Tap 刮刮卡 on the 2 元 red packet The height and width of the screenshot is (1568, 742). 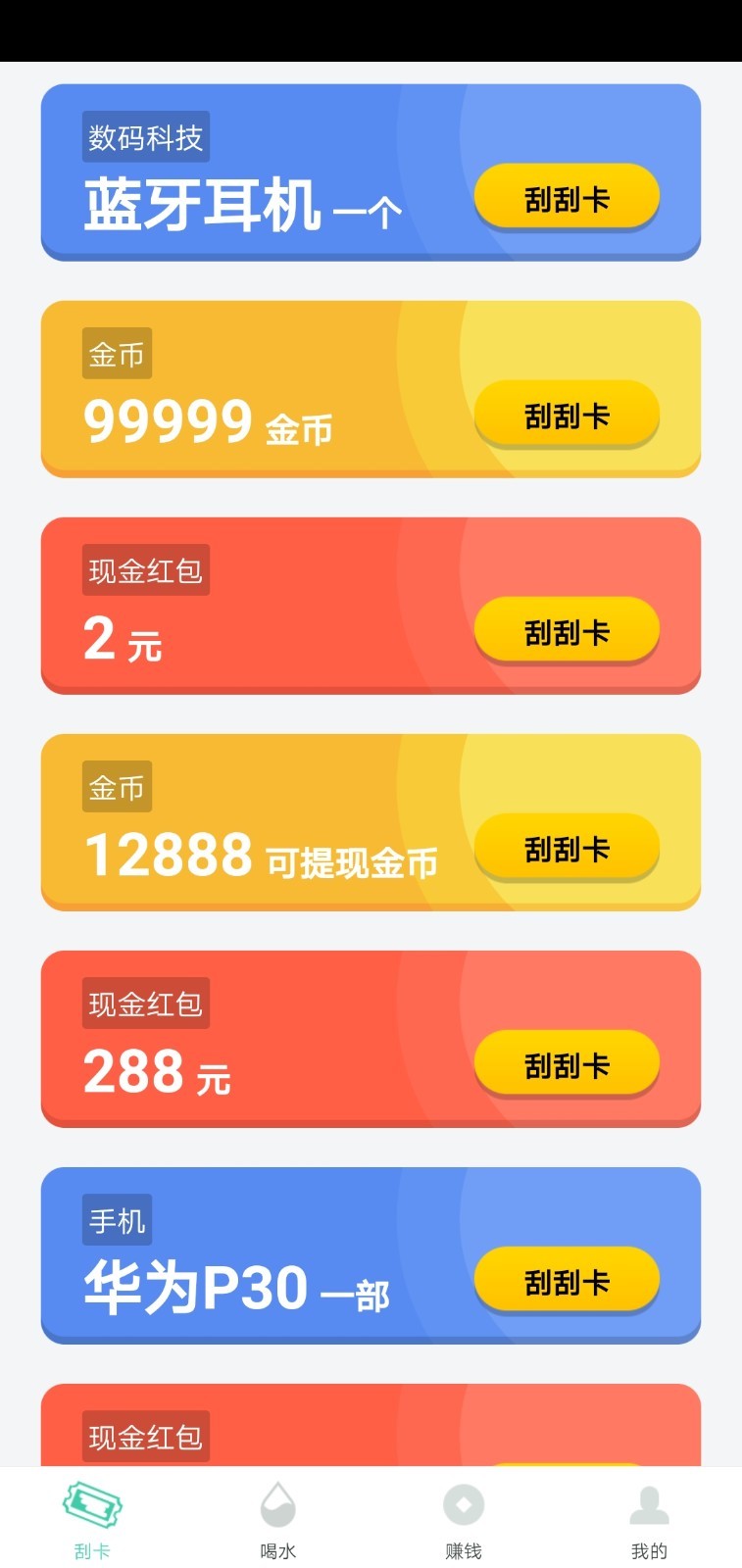[x=567, y=631]
